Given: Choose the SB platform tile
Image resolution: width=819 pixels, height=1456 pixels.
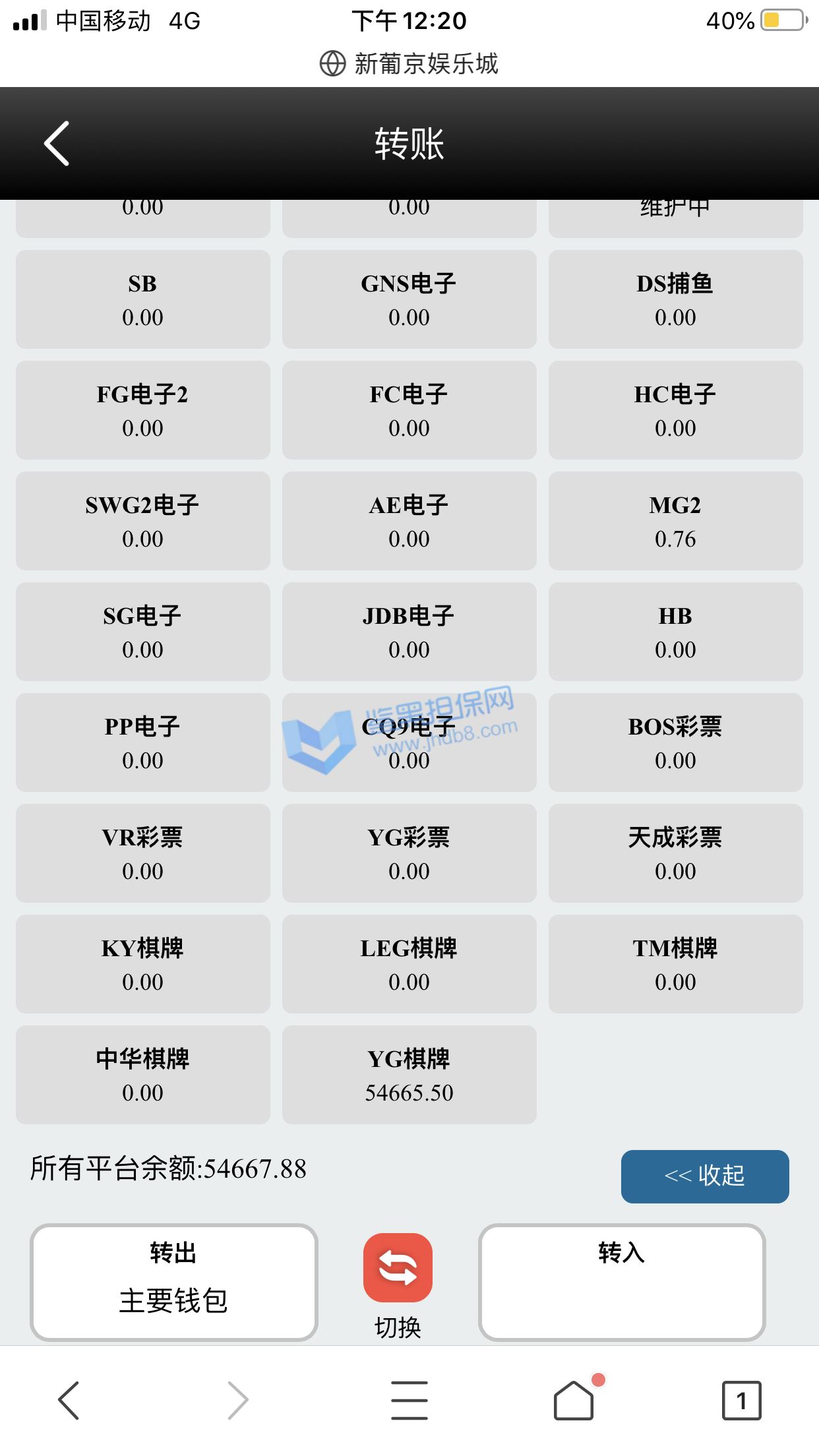Looking at the screenshot, I should (x=142, y=299).
